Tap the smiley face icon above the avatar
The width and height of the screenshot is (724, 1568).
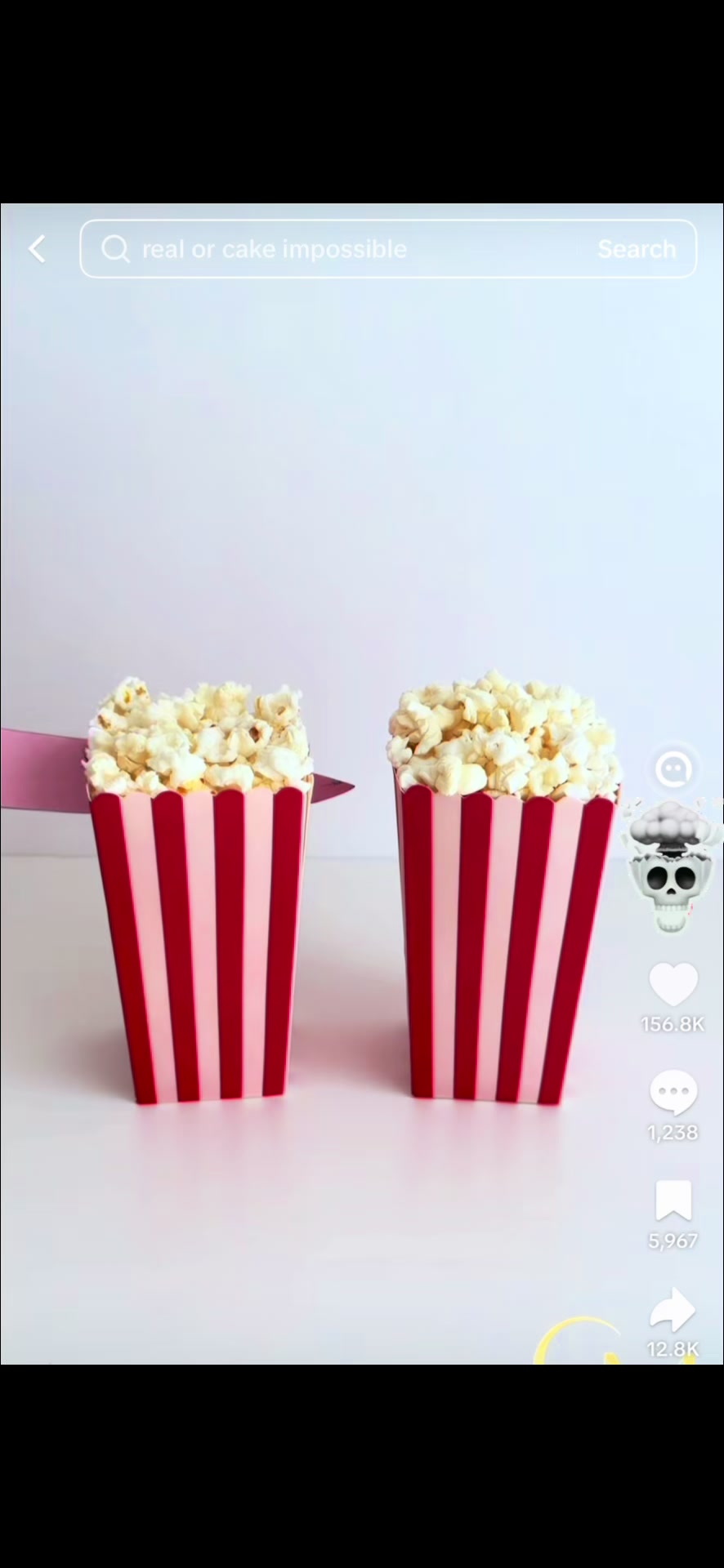[x=674, y=769]
